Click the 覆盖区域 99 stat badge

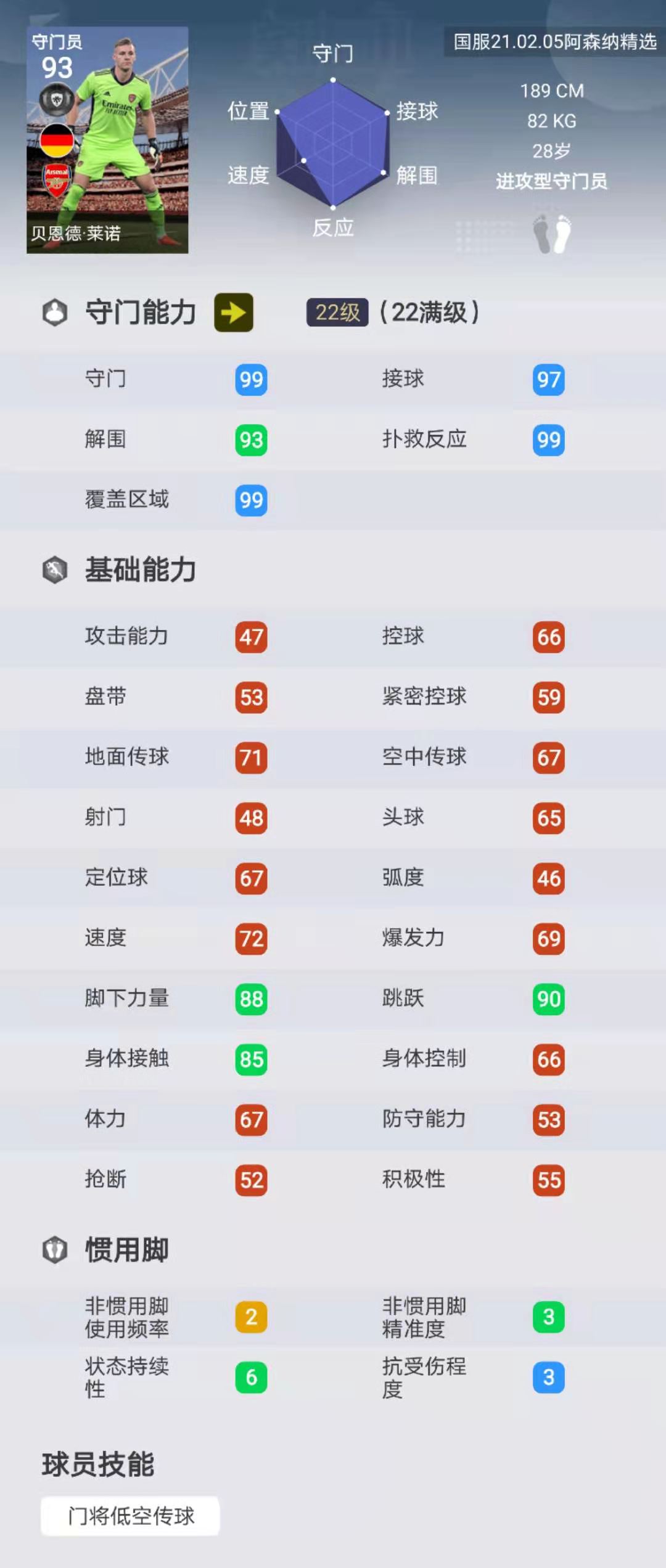tap(249, 500)
